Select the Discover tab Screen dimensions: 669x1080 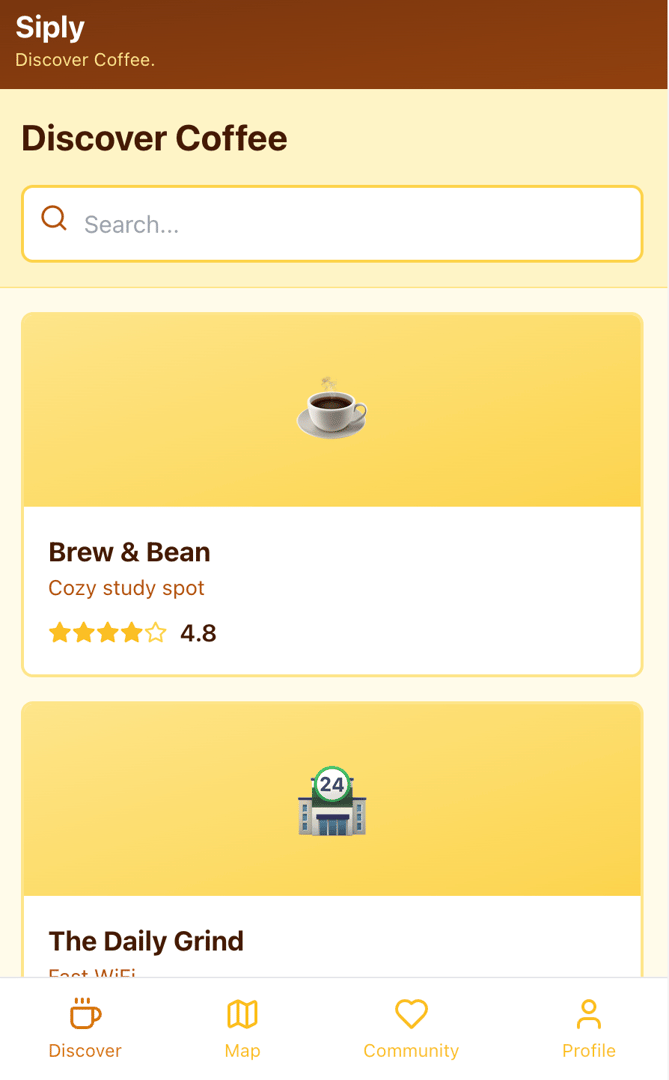pos(85,1028)
